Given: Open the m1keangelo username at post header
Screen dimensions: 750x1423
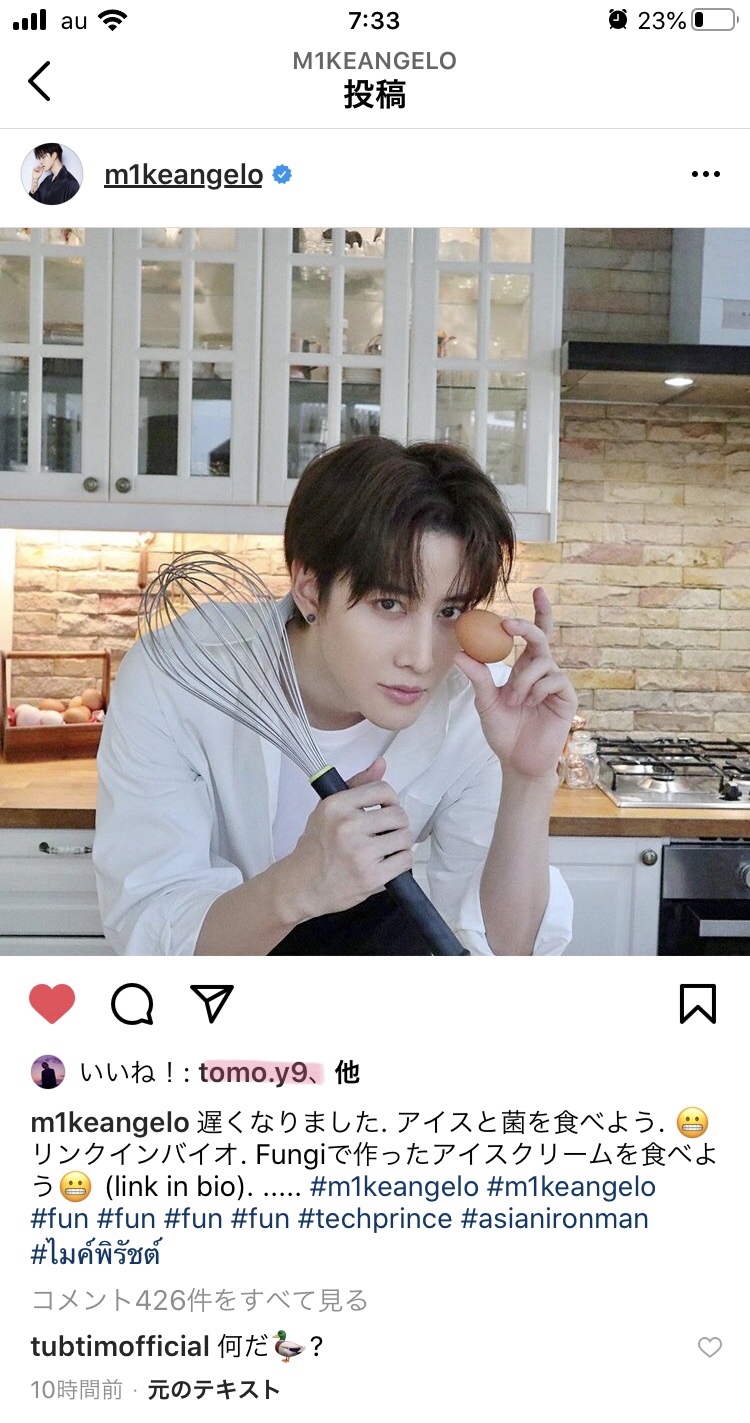Looking at the screenshot, I should coord(183,175).
